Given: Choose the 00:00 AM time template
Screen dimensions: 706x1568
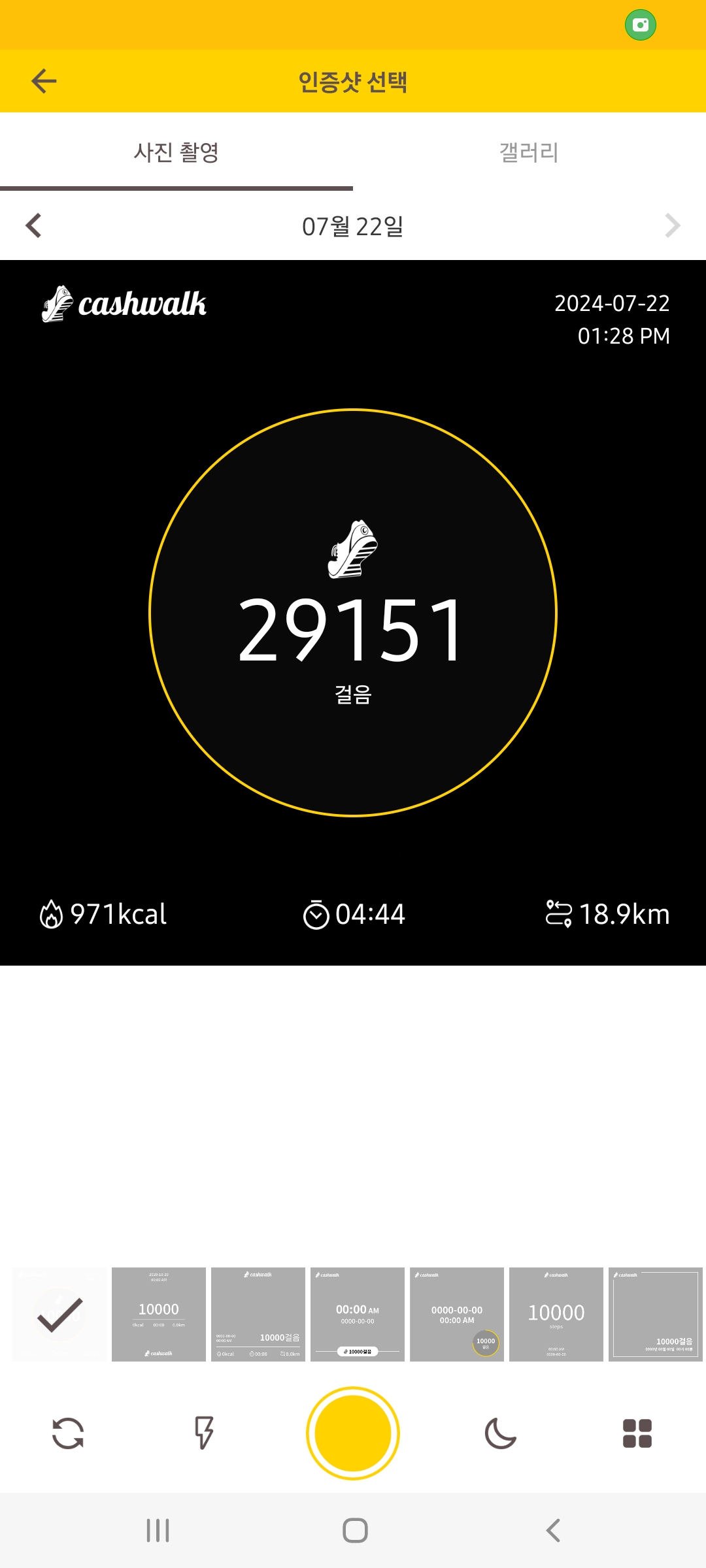Looking at the screenshot, I should point(358,1315).
